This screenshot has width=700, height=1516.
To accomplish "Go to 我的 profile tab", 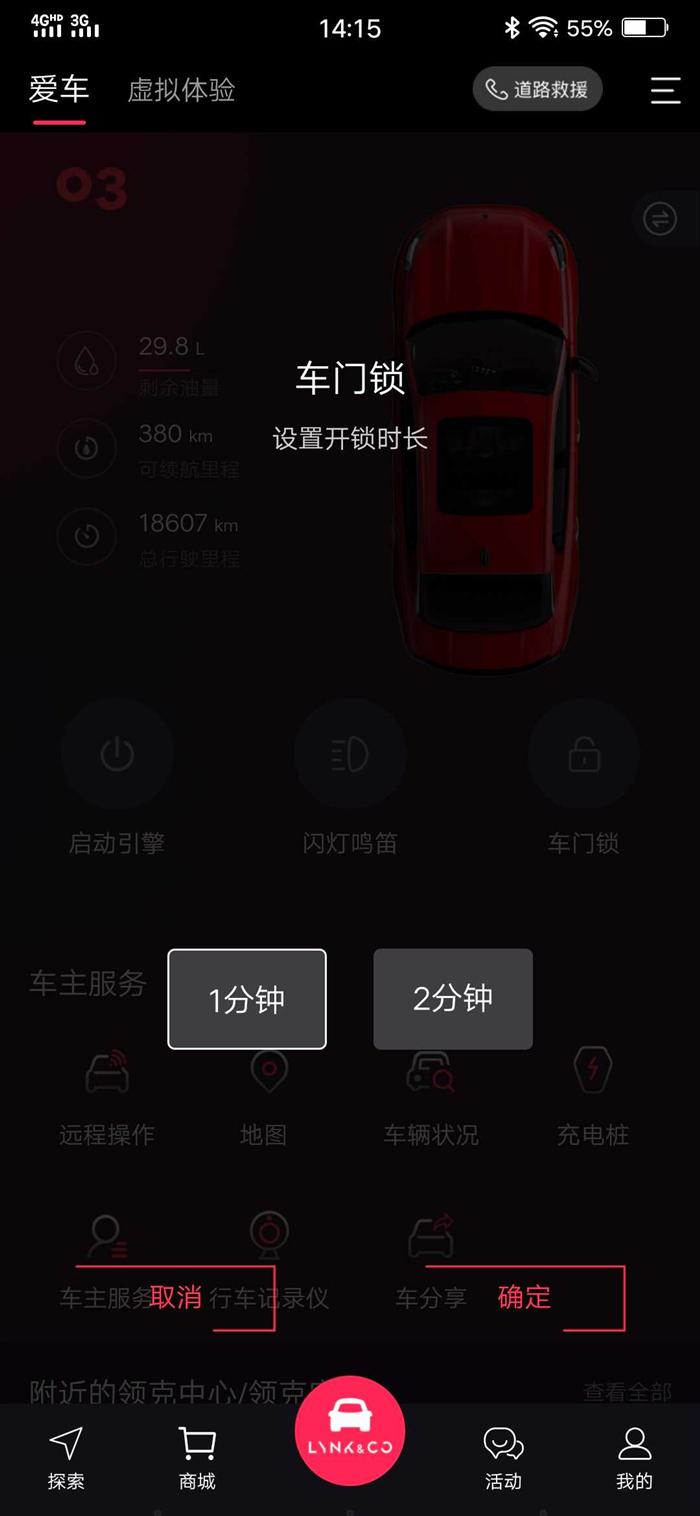I will 634,1458.
